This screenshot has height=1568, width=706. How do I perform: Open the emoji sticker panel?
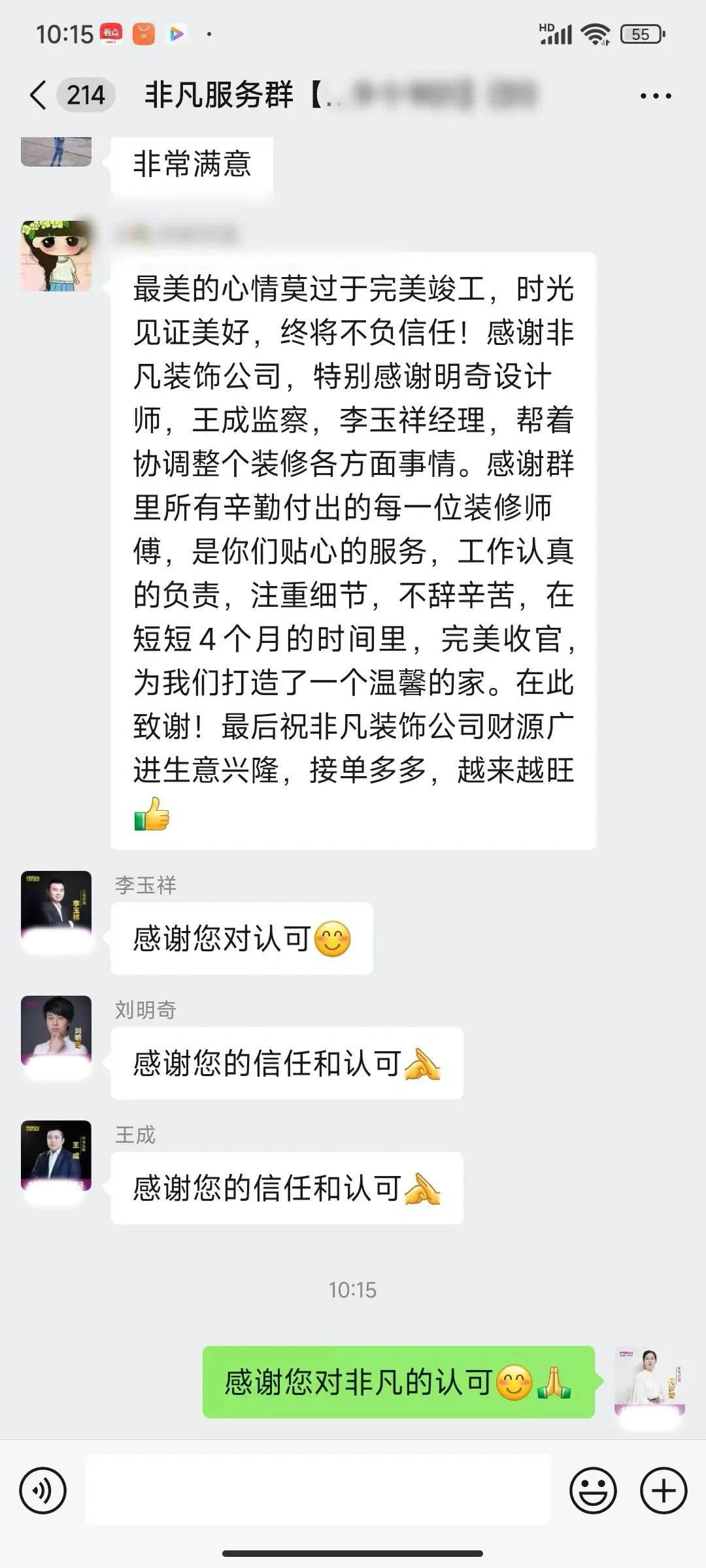593,1492
